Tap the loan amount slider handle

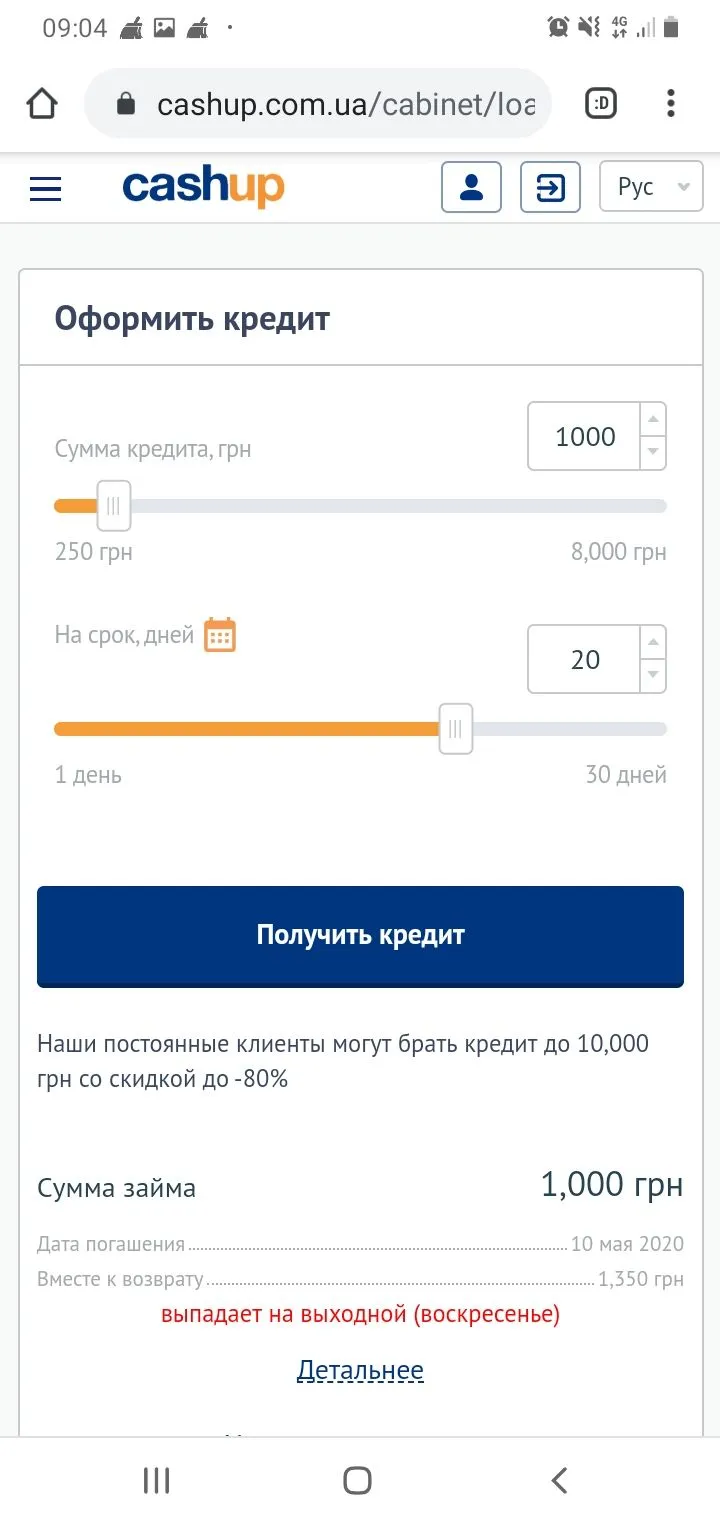[x=114, y=506]
